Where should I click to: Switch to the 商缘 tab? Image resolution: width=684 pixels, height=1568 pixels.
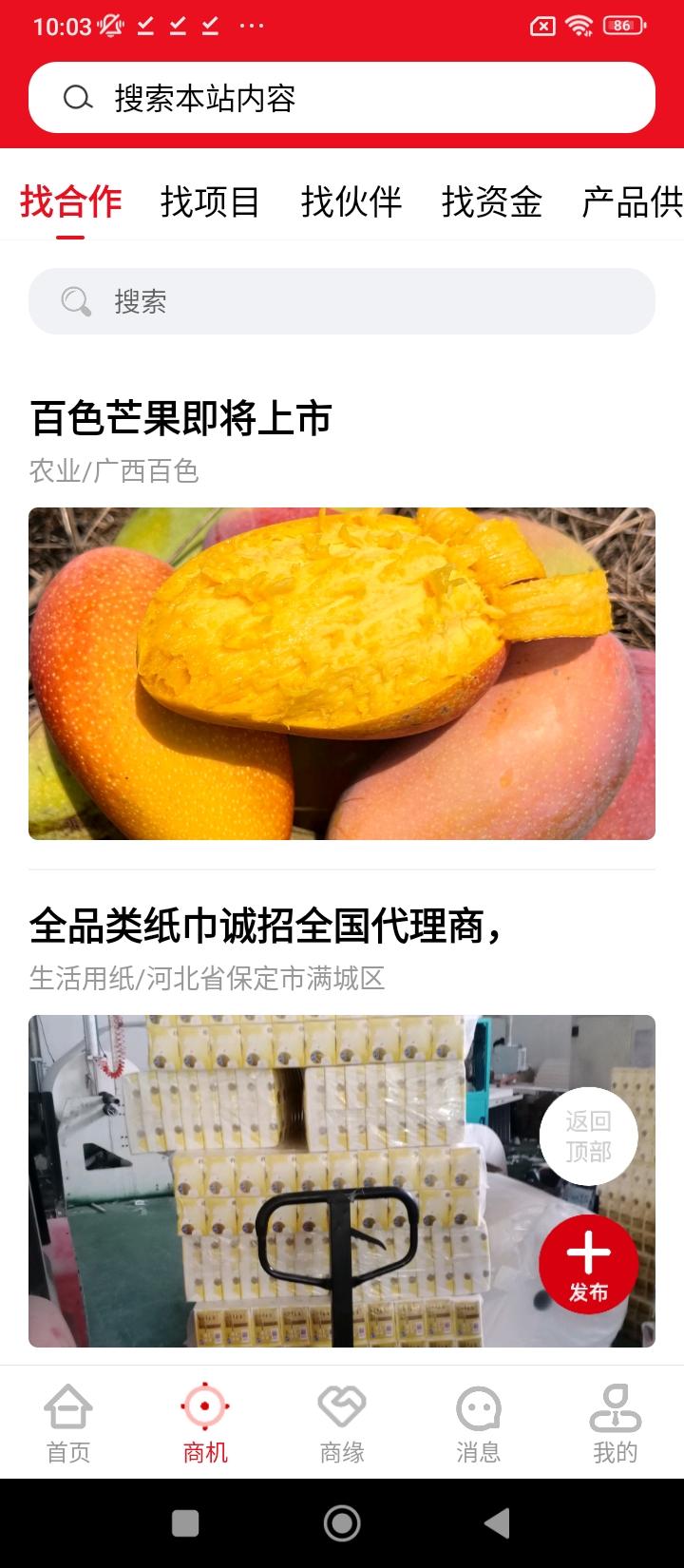[x=342, y=1423]
